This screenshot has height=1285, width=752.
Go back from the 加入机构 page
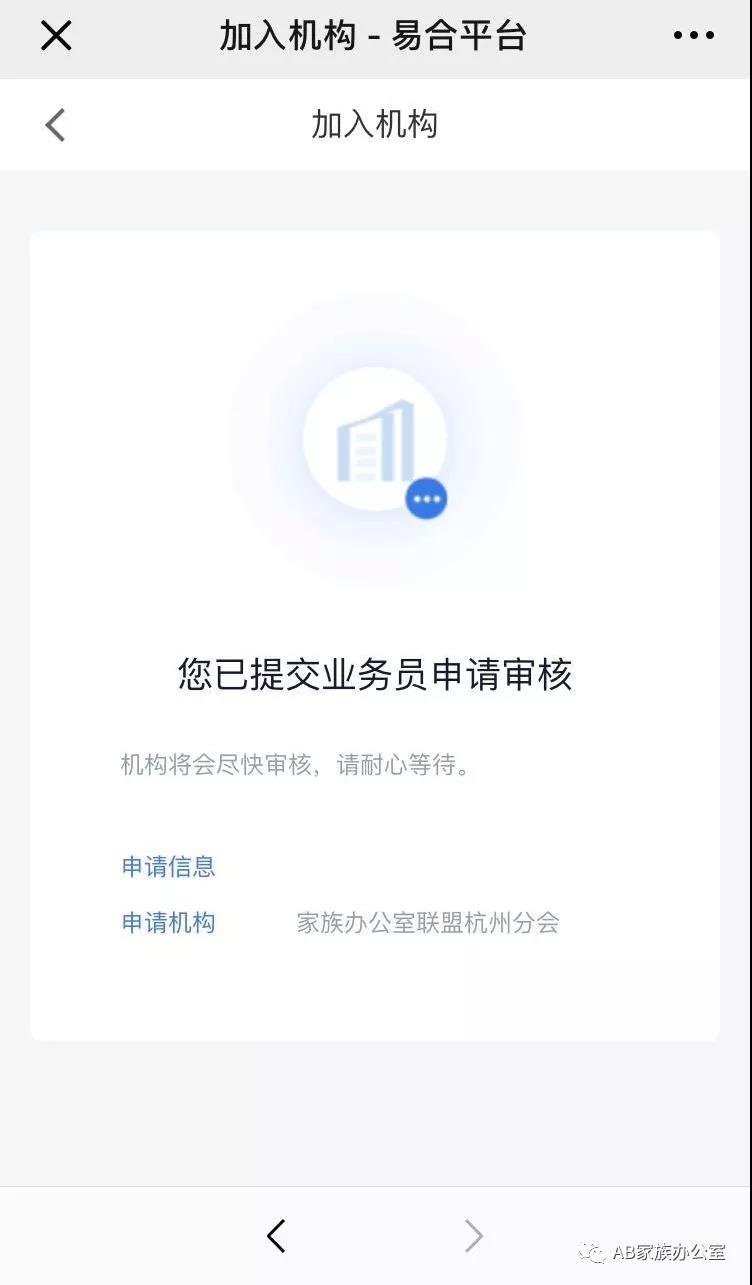tap(55, 125)
